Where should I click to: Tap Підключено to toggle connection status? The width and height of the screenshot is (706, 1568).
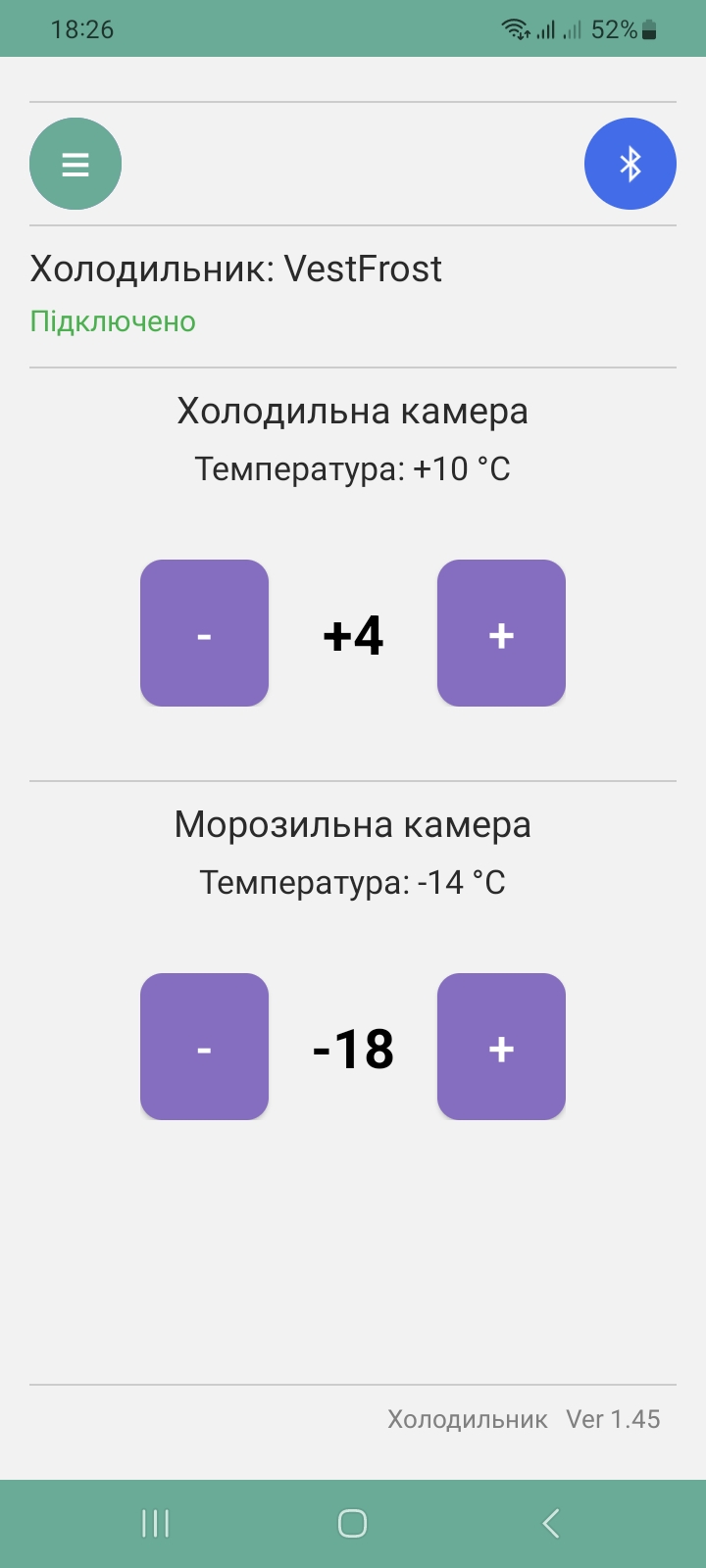tap(112, 321)
